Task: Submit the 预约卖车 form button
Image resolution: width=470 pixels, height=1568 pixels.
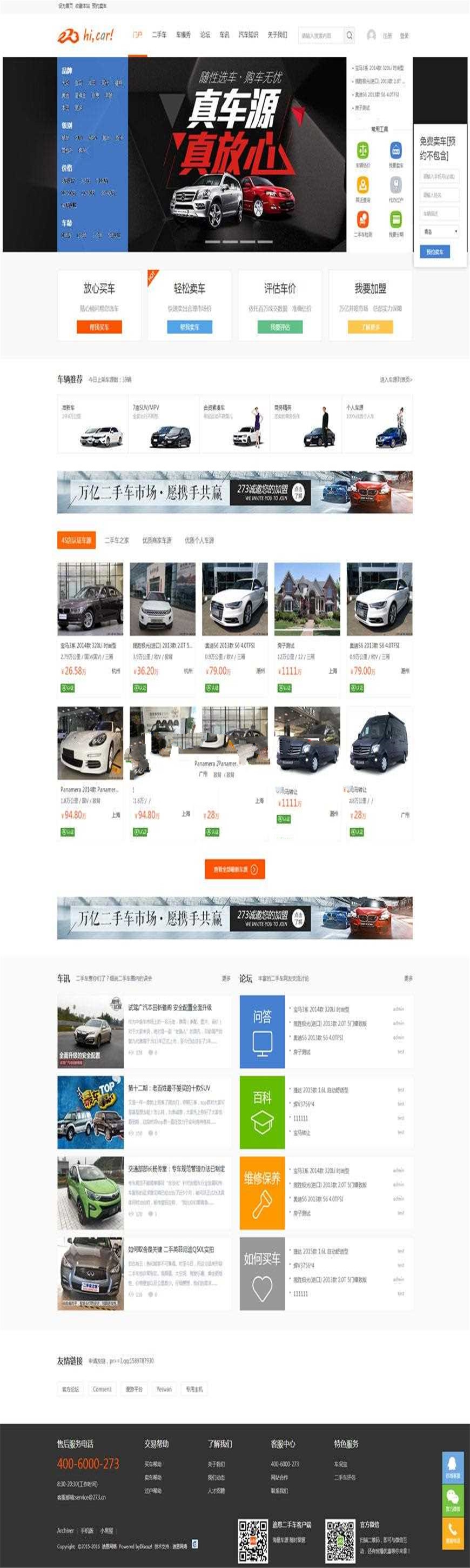Action: click(435, 251)
